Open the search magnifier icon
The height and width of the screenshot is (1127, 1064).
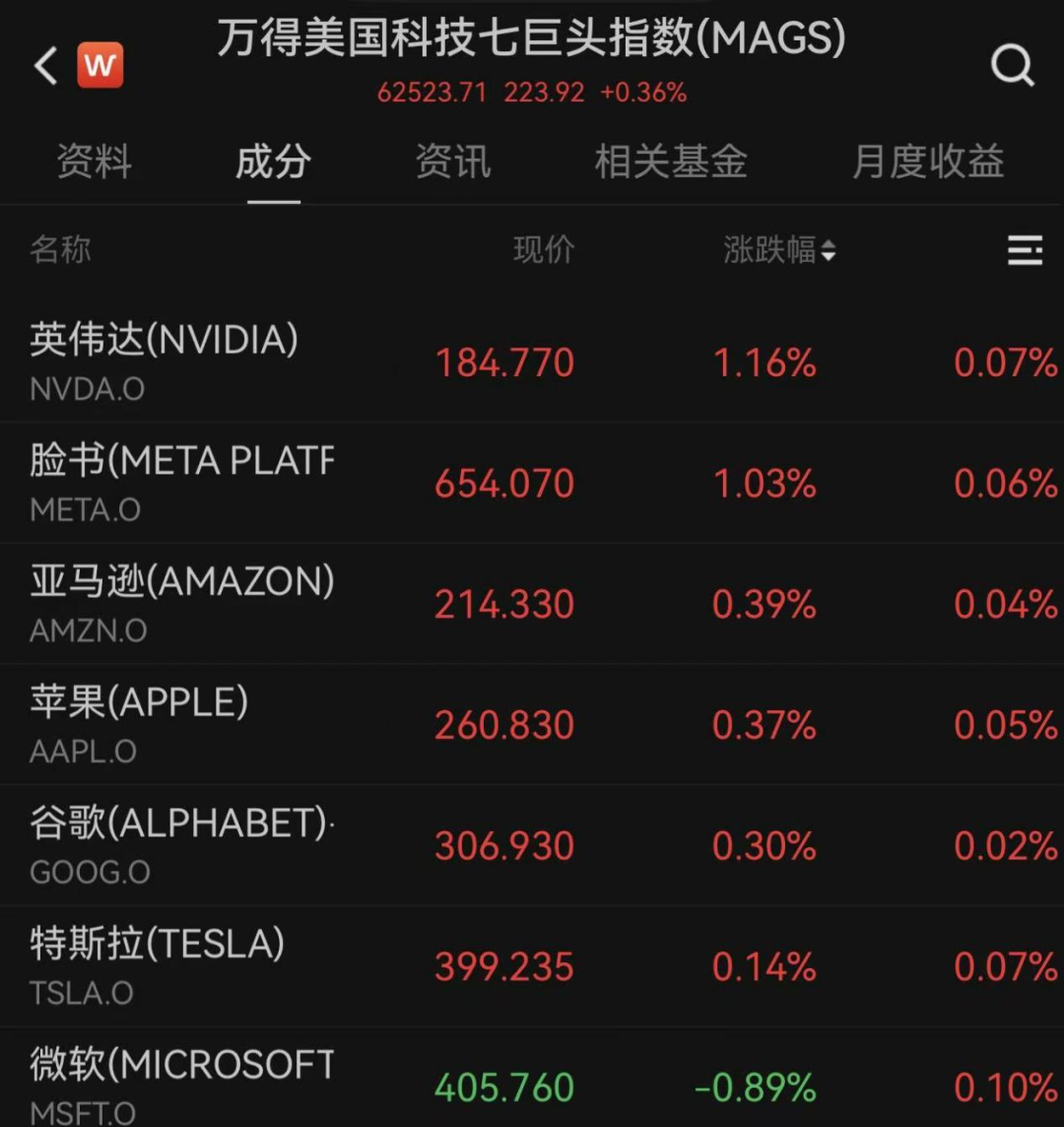pyautogui.click(x=1012, y=66)
